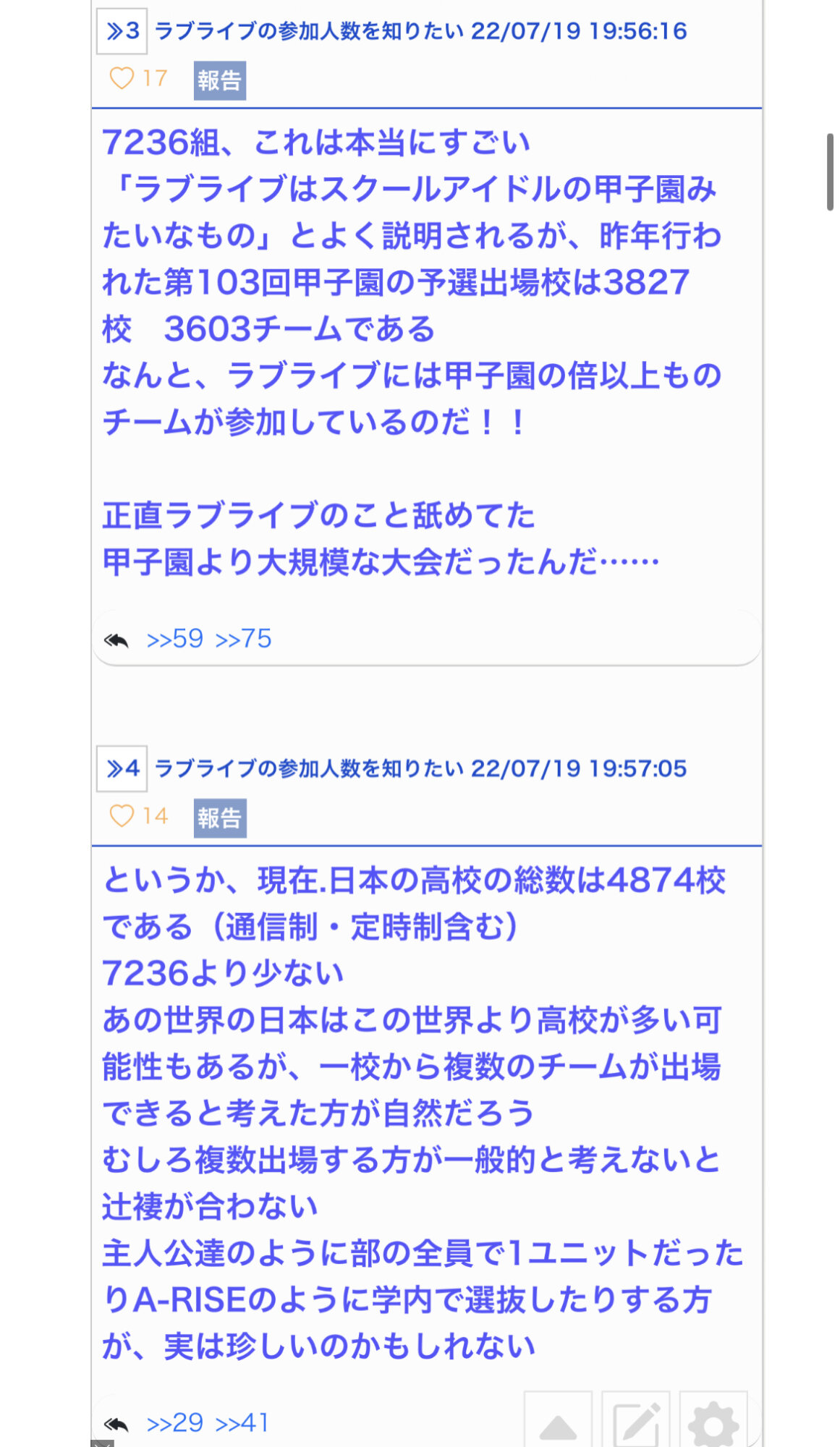
Task: Tap the >>3 post number button
Action: coord(122,31)
